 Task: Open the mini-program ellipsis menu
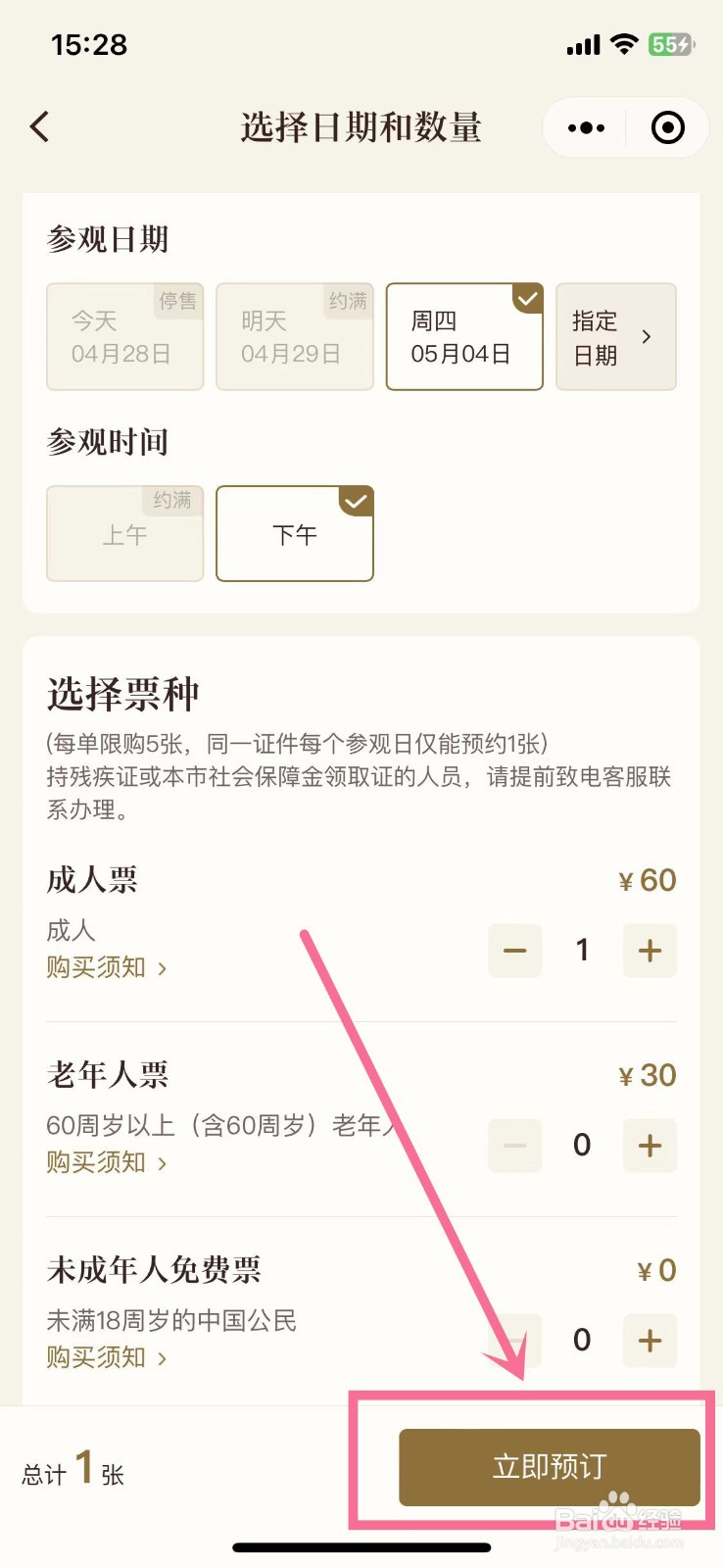pos(585,127)
